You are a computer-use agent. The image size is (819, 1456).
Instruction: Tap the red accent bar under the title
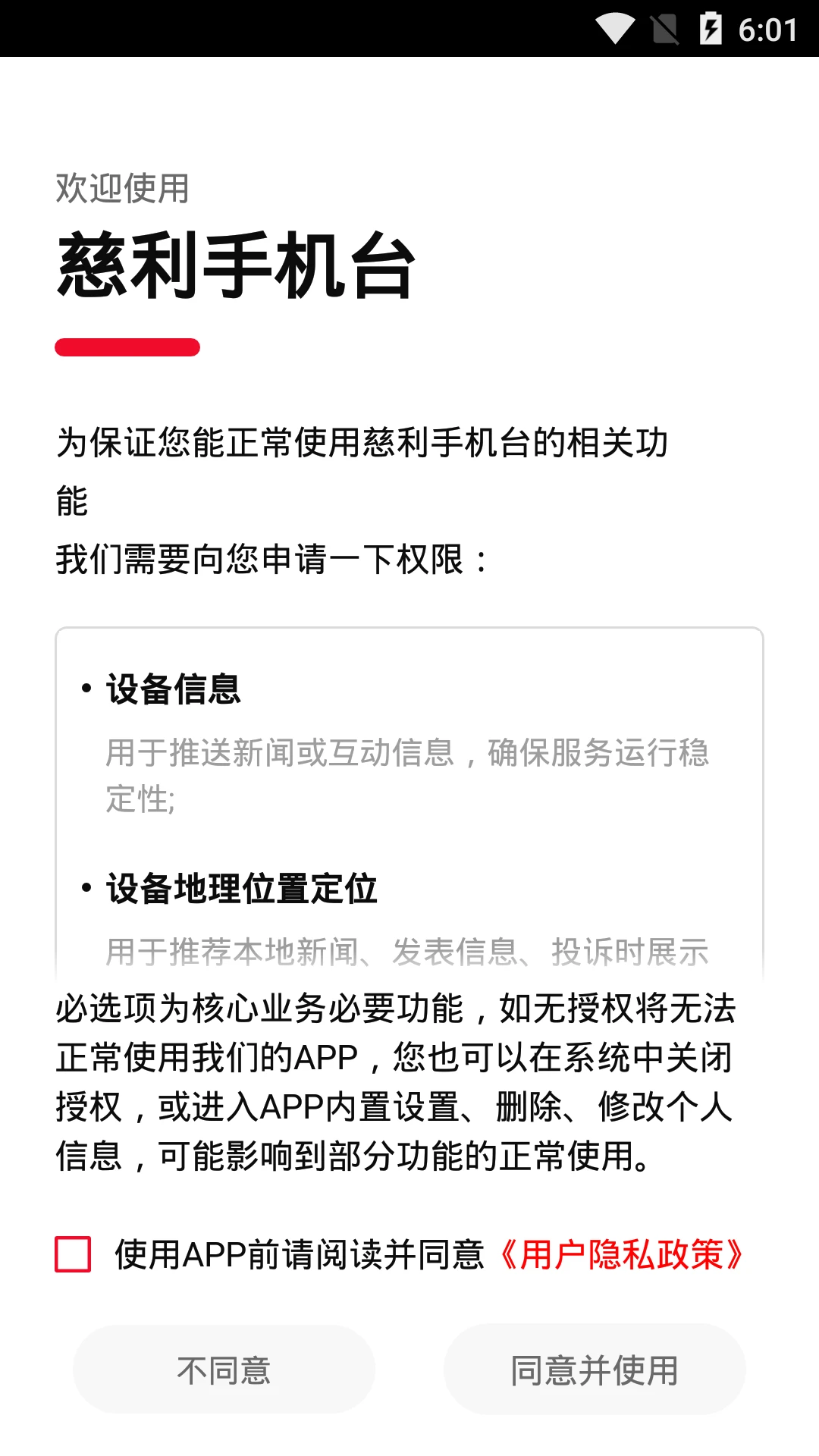tap(126, 348)
